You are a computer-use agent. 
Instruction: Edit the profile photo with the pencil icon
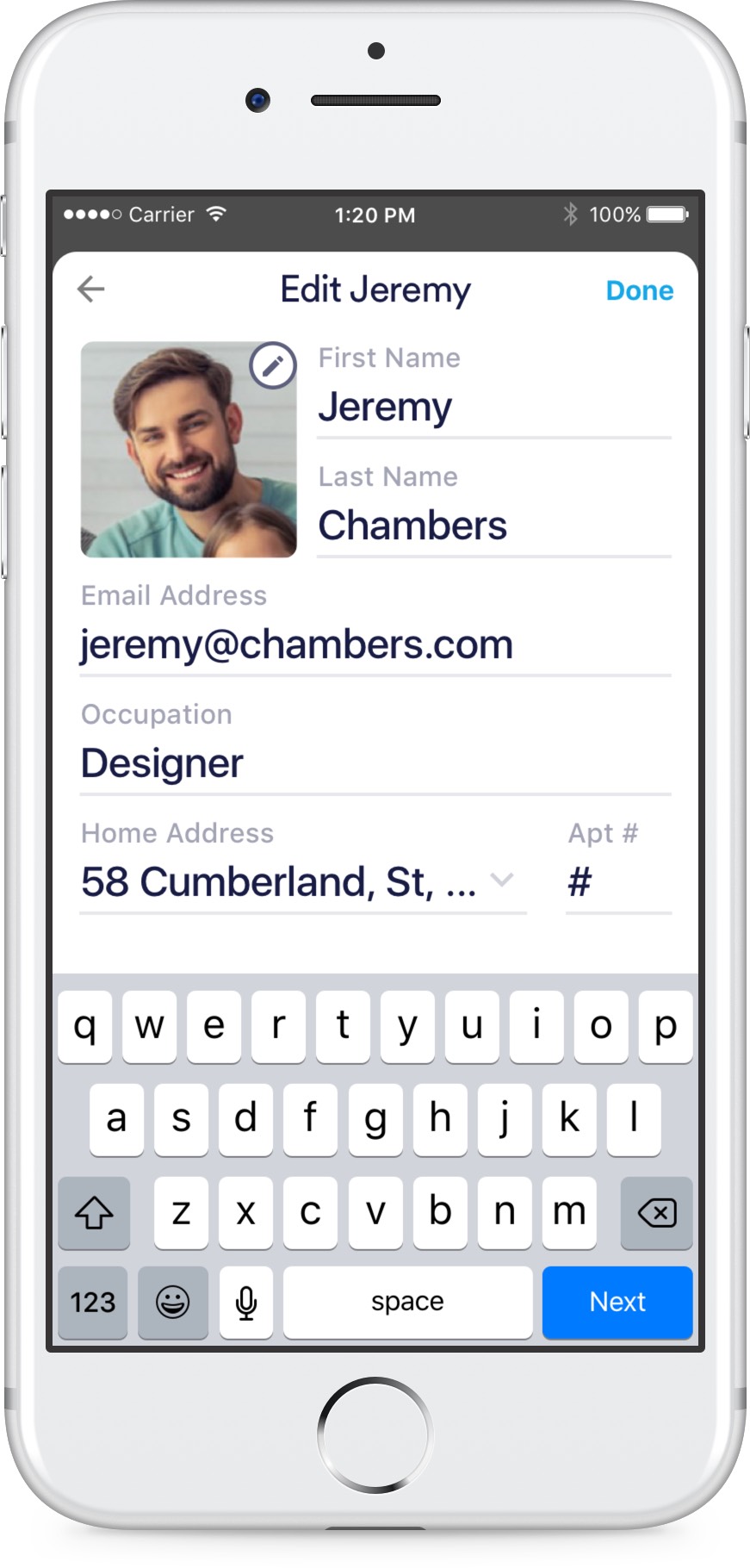(x=273, y=366)
